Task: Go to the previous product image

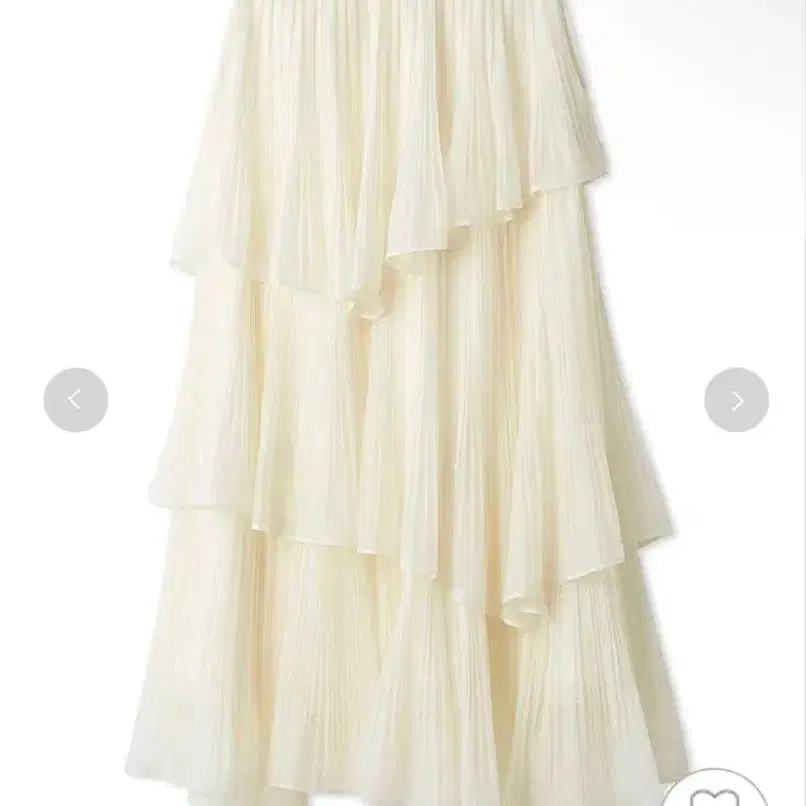Action: pyautogui.click(x=76, y=399)
